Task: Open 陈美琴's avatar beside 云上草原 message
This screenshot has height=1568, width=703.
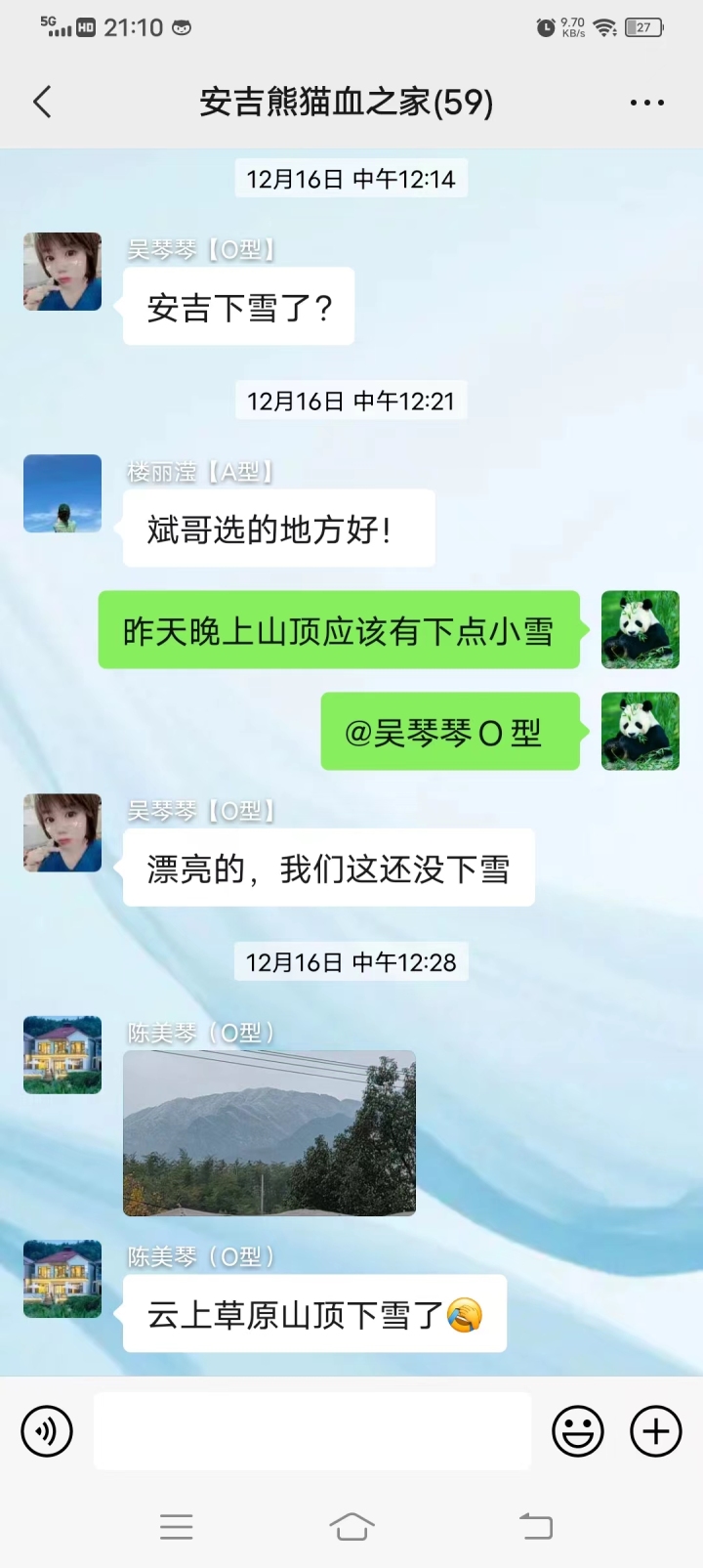Action: coord(62,1279)
